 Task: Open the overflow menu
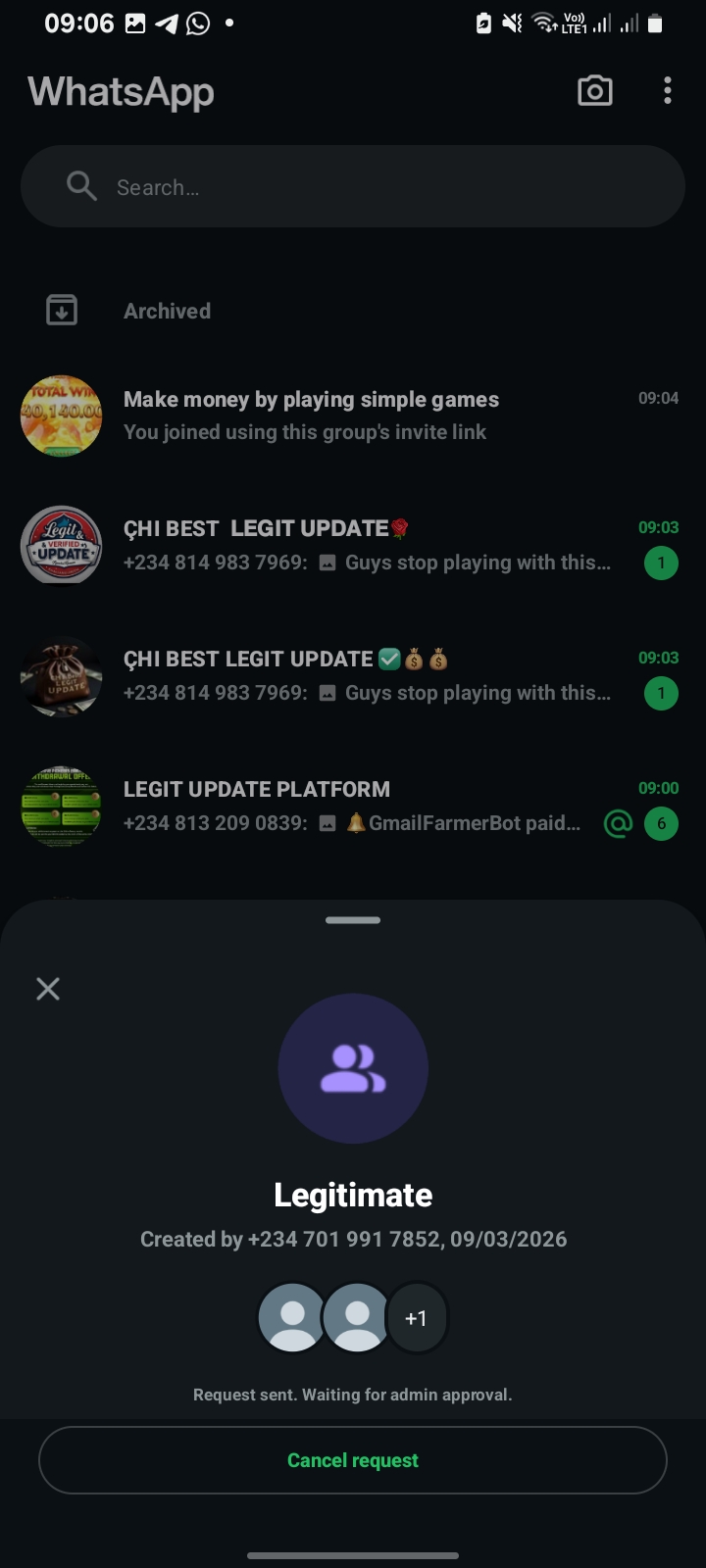pos(668,91)
